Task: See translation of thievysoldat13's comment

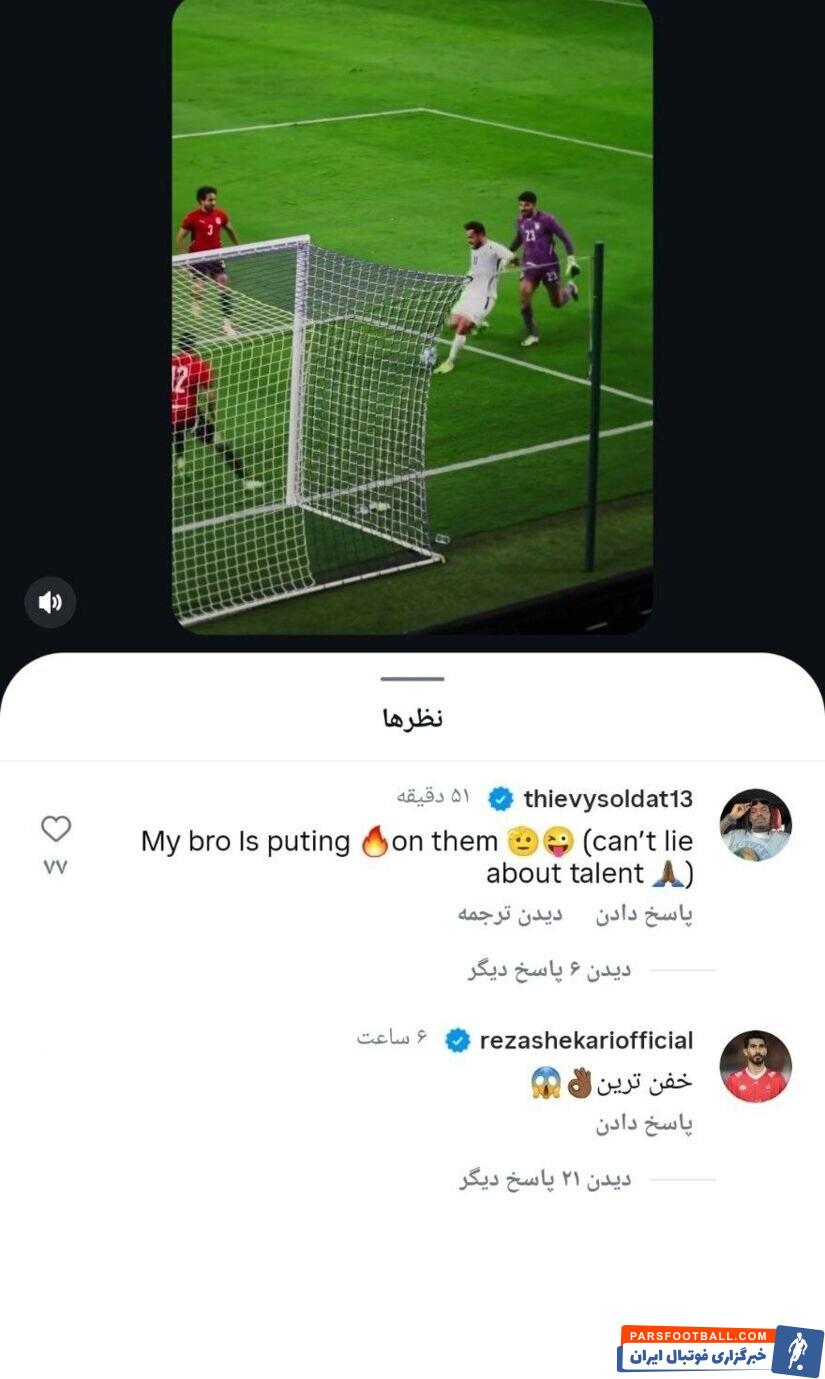Action: click(510, 915)
